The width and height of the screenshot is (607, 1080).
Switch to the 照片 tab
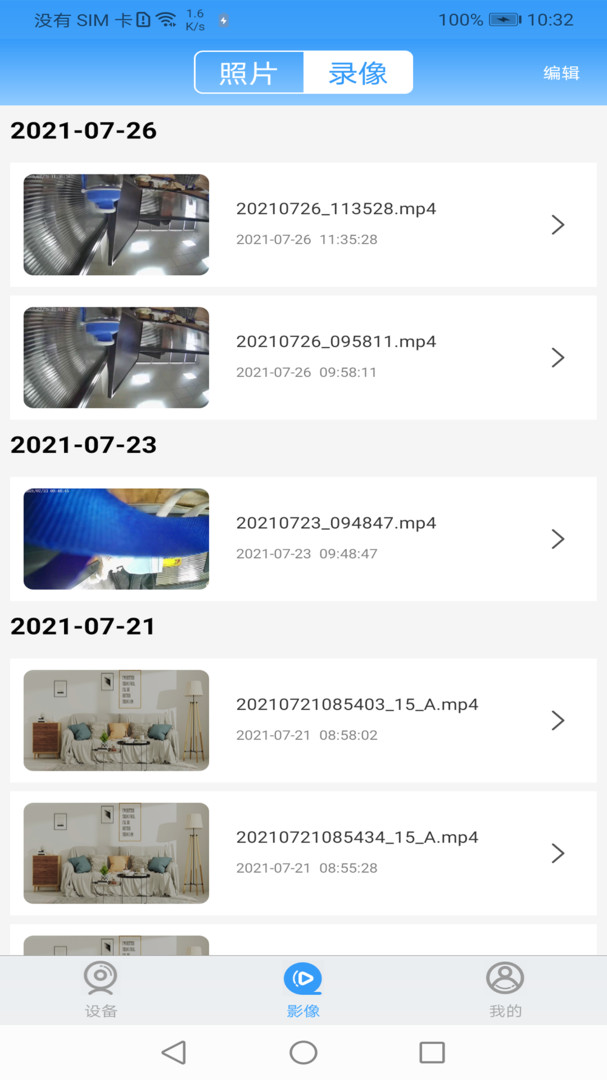click(x=249, y=73)
